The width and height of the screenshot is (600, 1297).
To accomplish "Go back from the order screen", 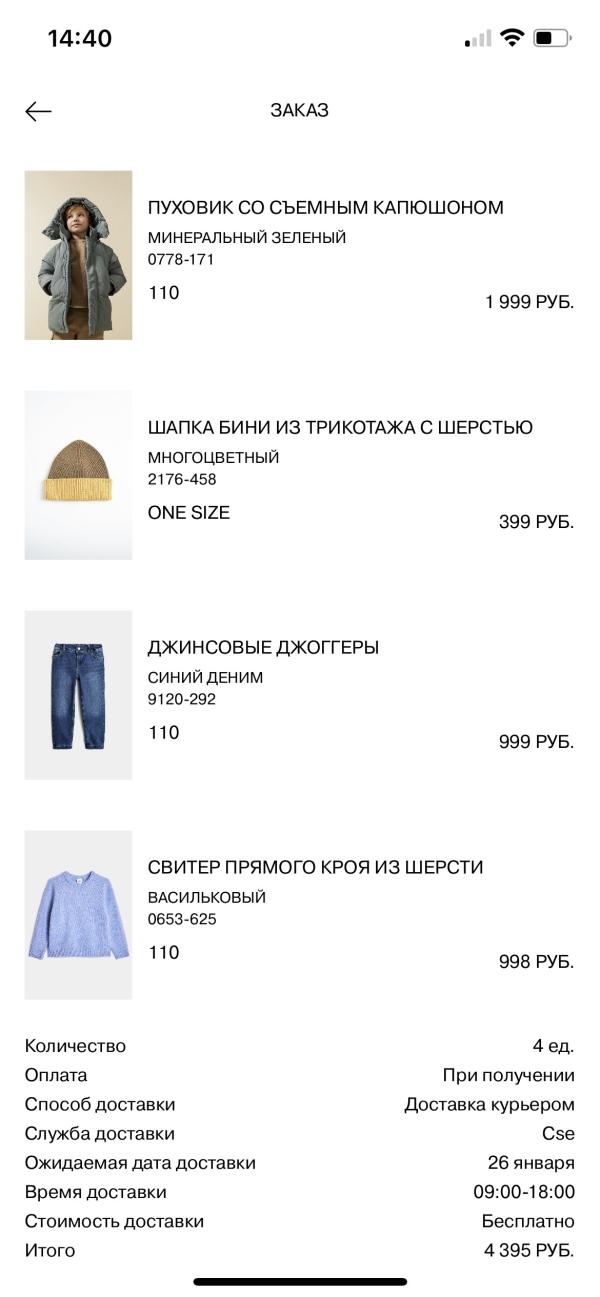I will [38, 111].
